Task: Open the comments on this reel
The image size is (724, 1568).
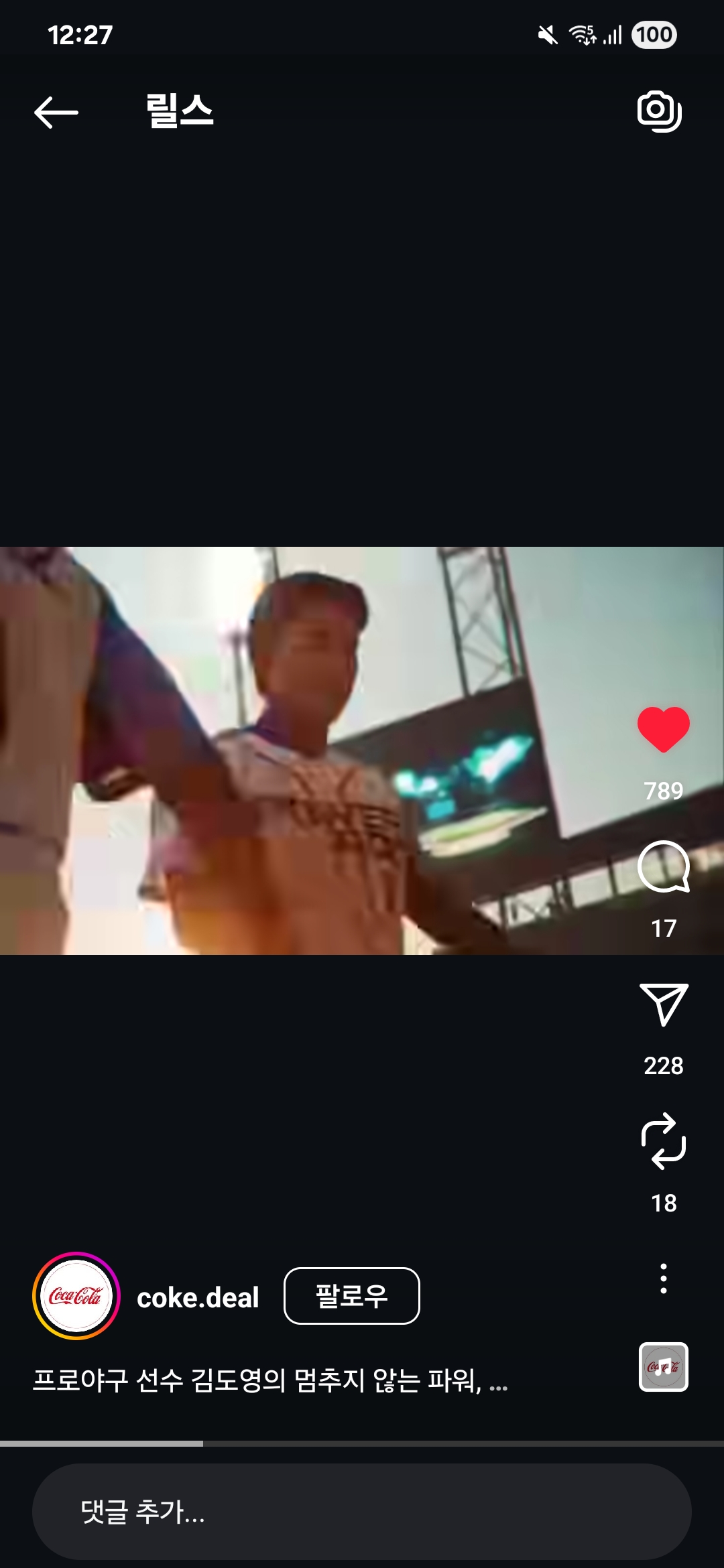Action: pyautogui.click(x=663, y=867)
